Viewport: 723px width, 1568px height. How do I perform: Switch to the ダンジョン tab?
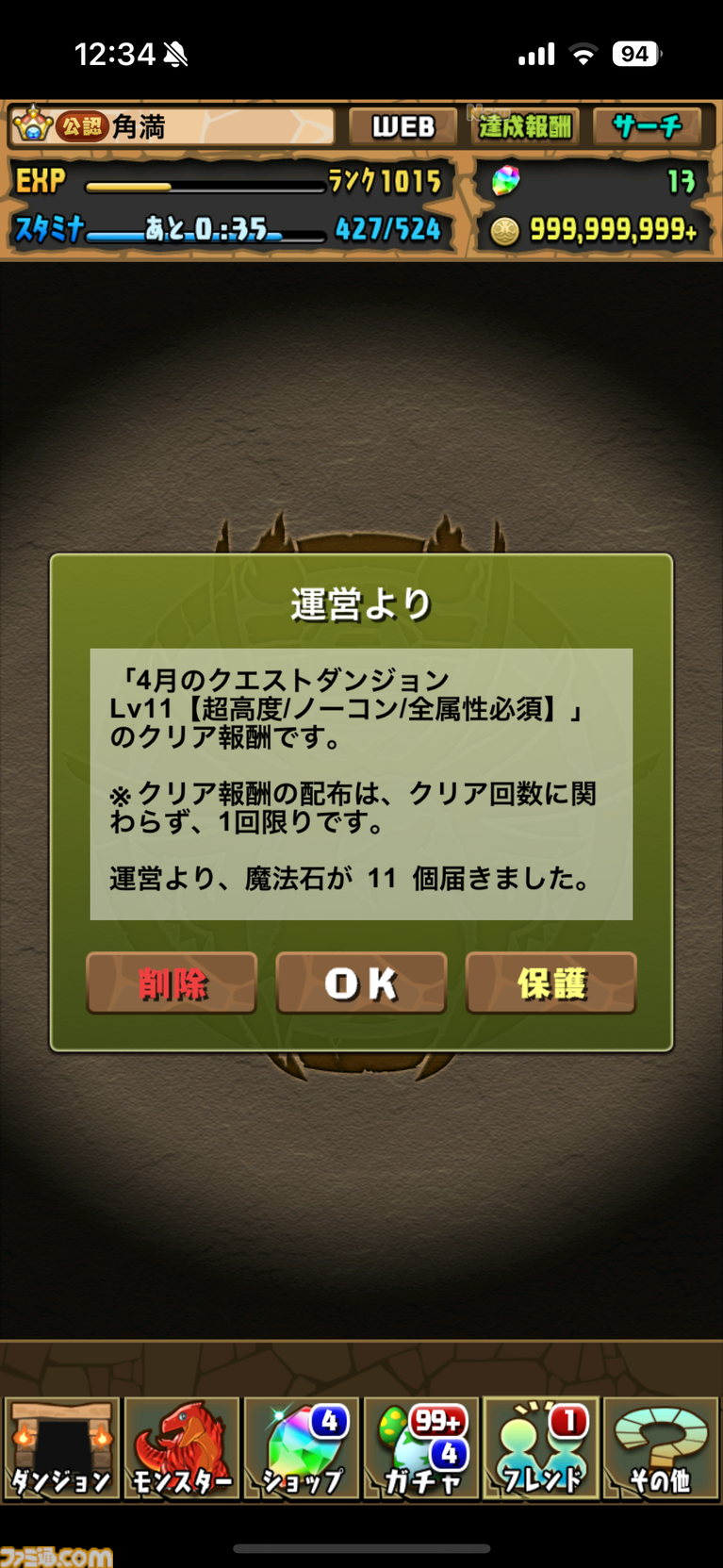pyautogui.click(x=62, y=1449)
